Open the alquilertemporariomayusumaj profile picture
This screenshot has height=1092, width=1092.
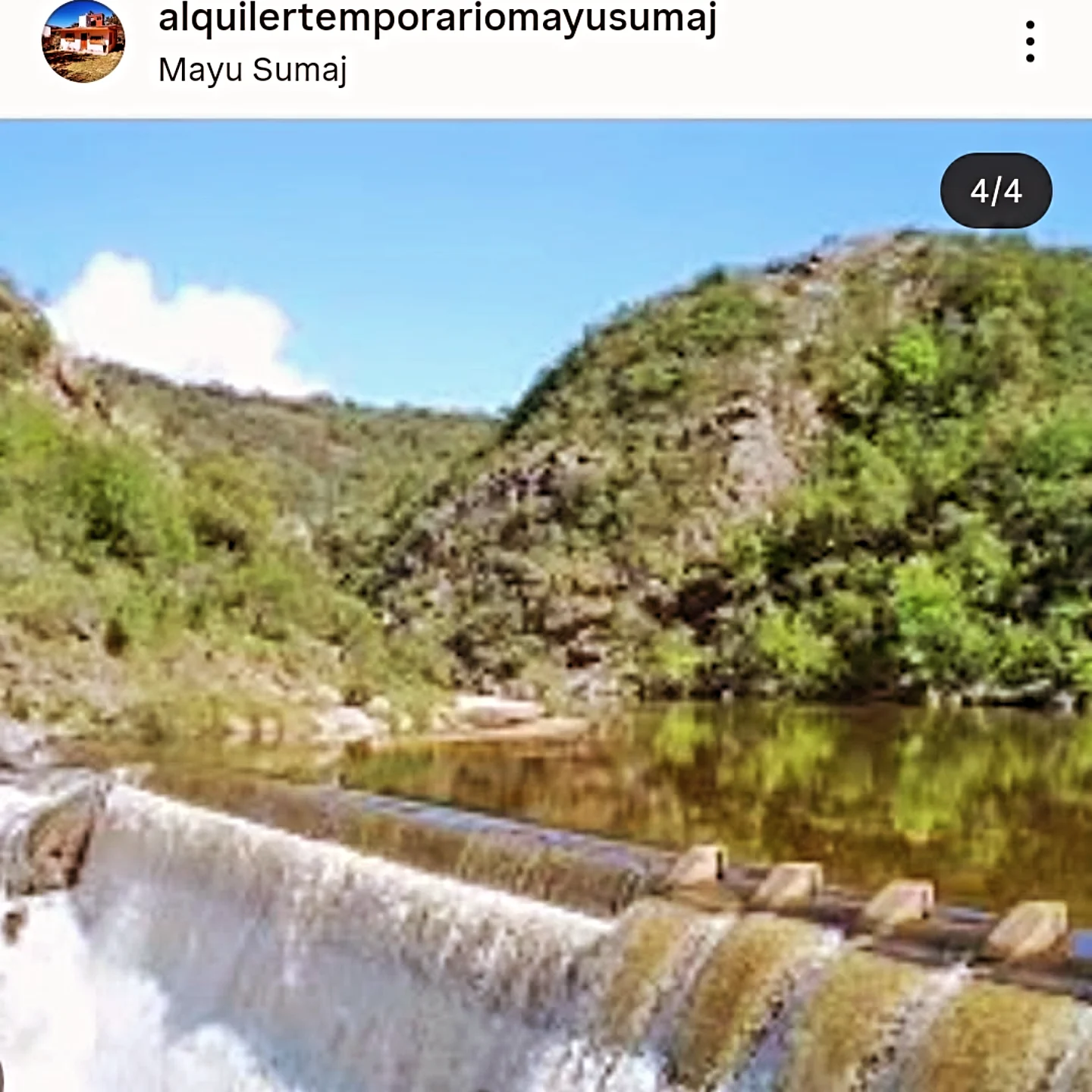click(83, 41)
